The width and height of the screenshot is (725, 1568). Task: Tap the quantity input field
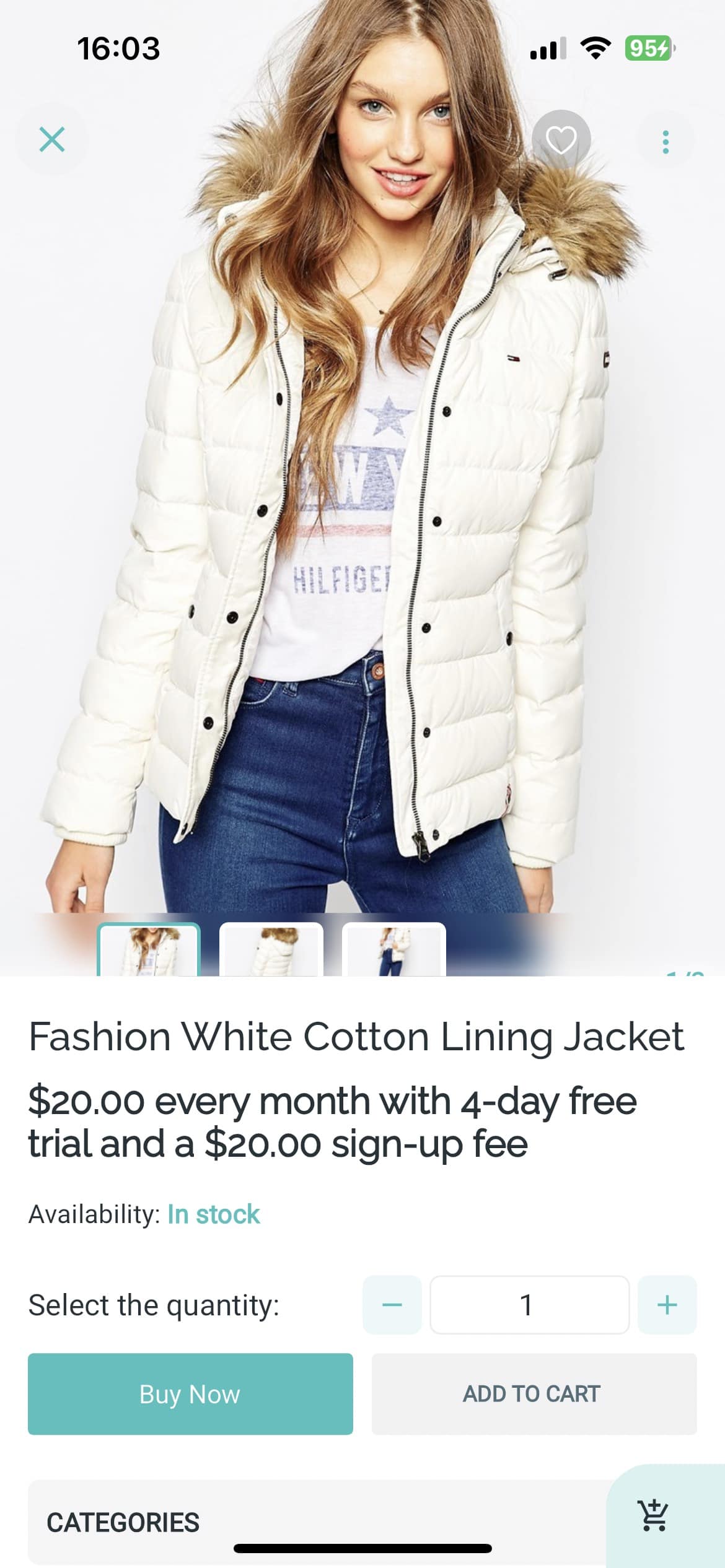tap(529, 1305)
